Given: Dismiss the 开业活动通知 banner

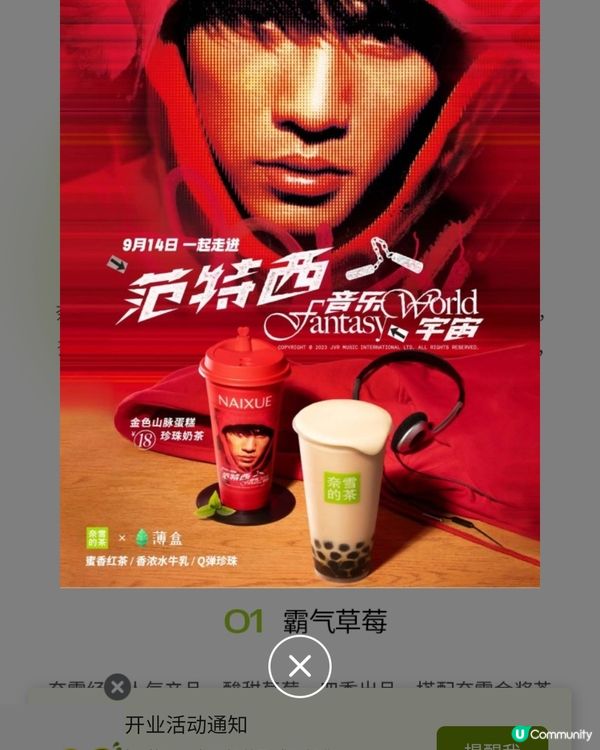Looking at the screenshot, I should (x=117, y=687).
